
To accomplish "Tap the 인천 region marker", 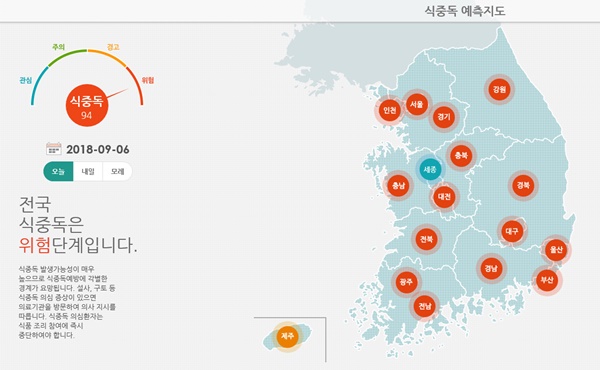I will pyautogui.click(x=389, y=111).
